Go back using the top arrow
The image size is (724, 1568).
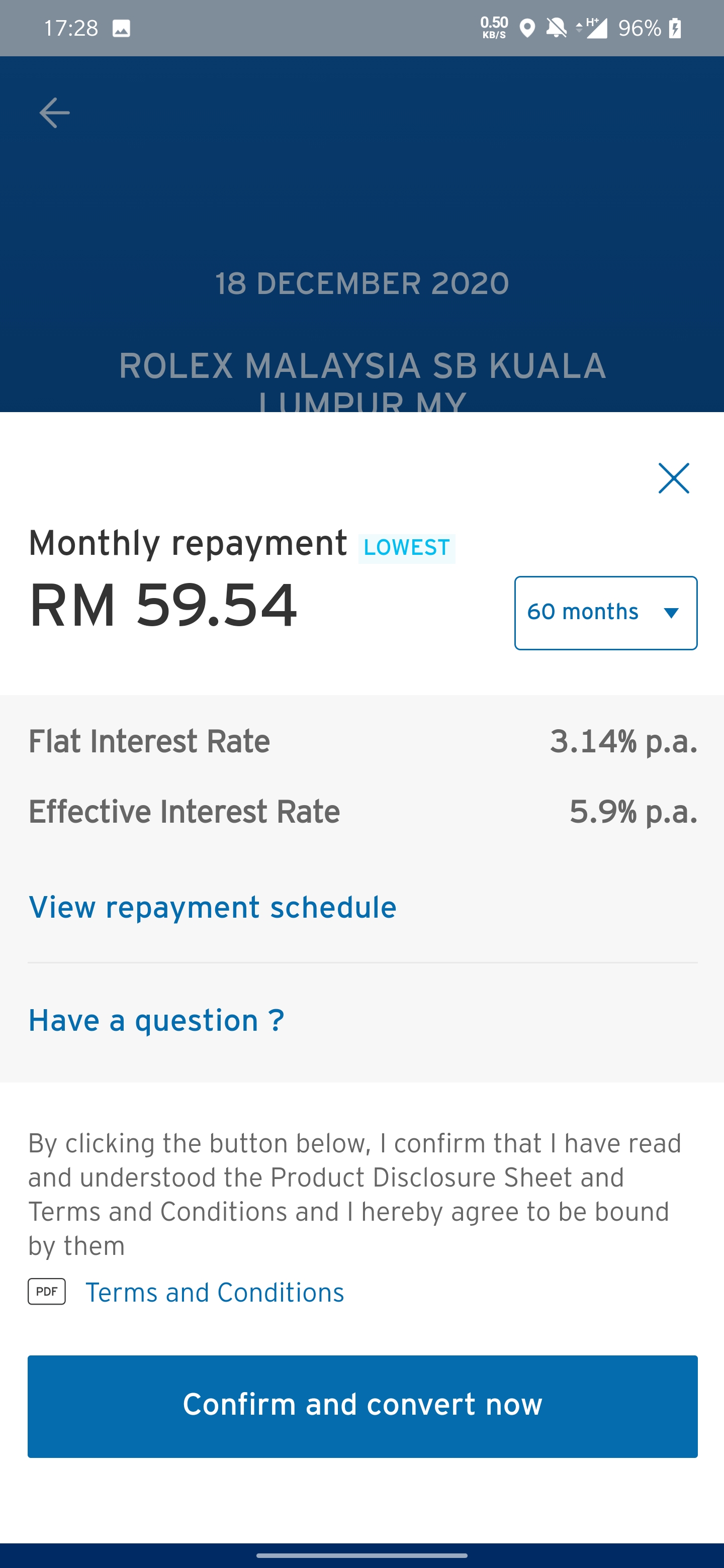pos(54,113)
